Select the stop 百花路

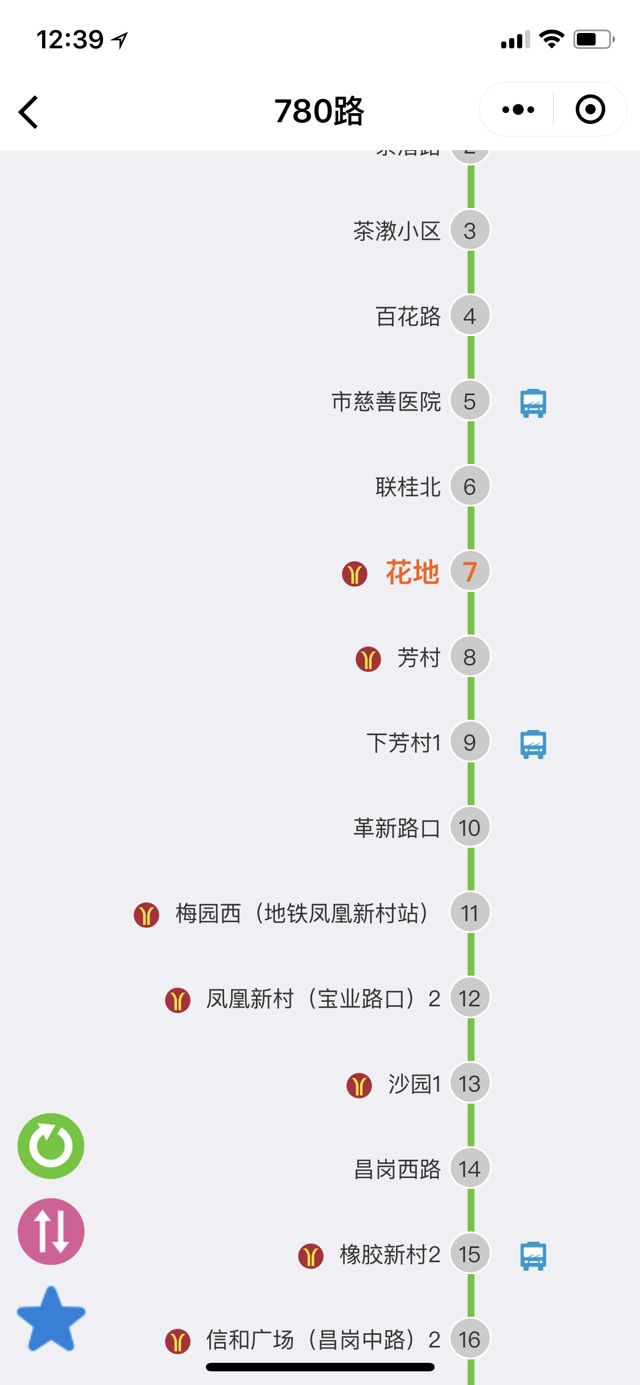408,317
